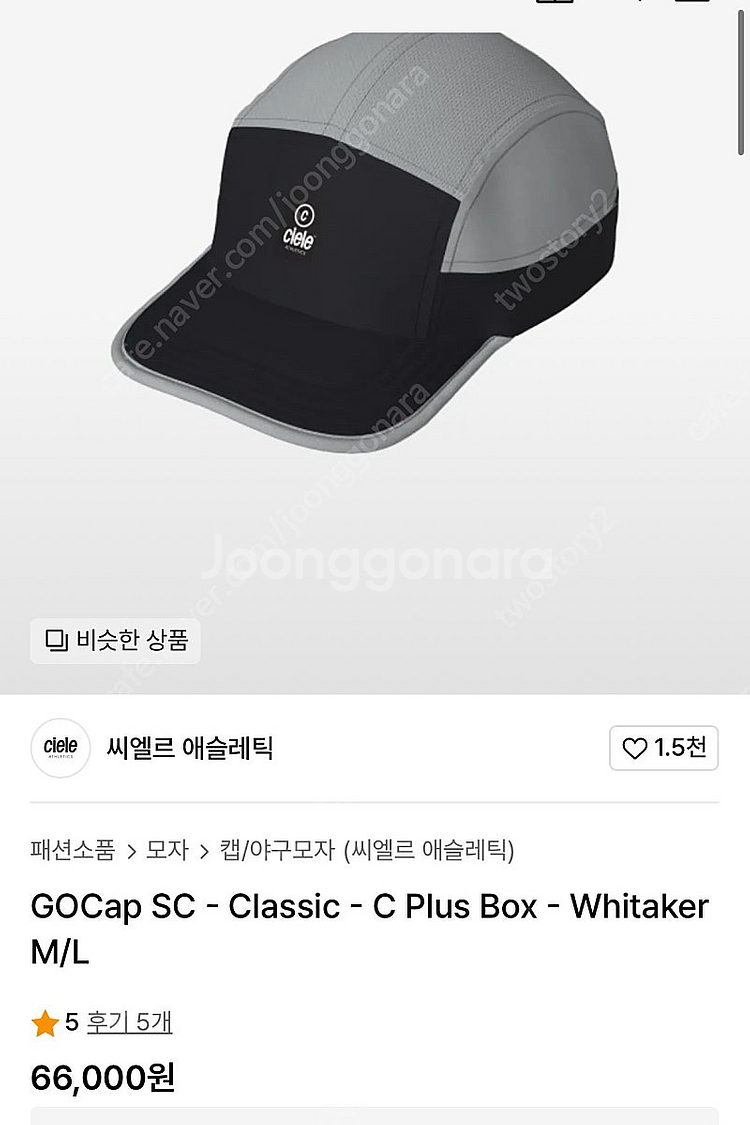Open the 모자 category breadcrumb
The height and width of the screenshot is (1125, 750).
(167, 850)
